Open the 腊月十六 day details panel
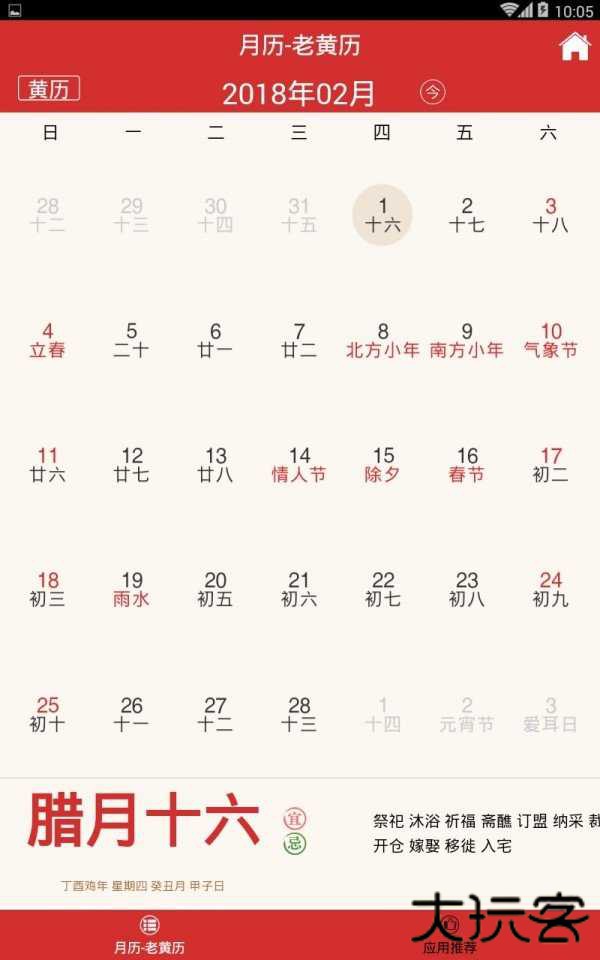Image resolution: width=600 pixels, height=960 pixels. [143, 822]
